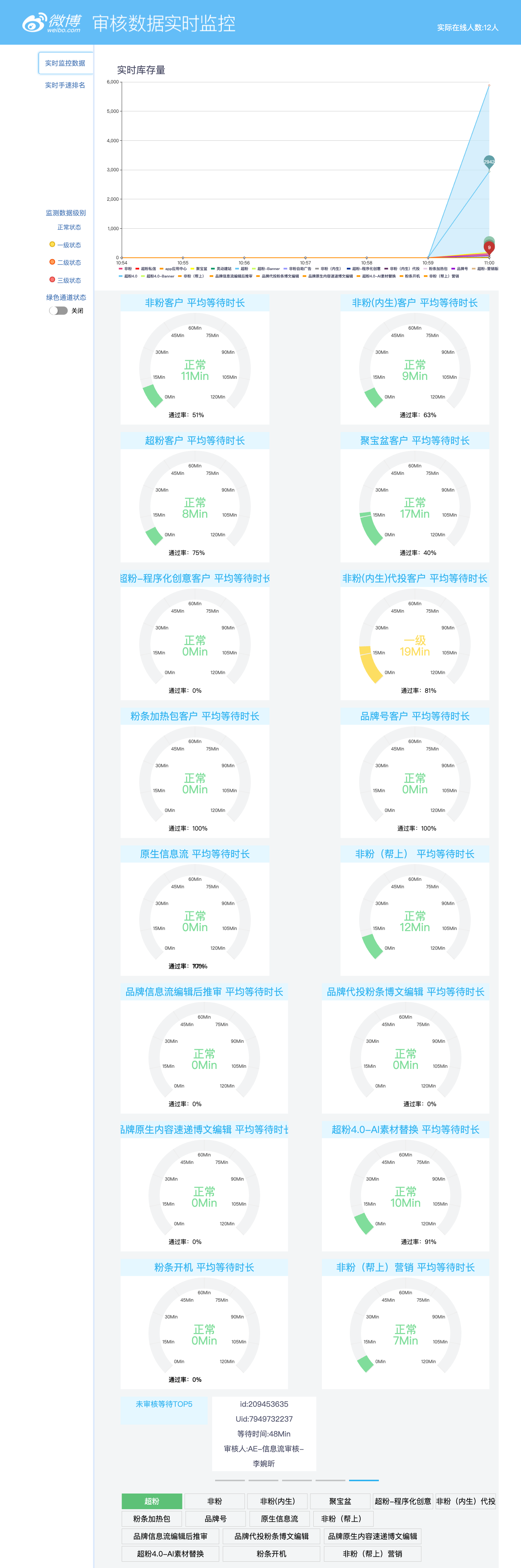This screenshot has width=521, height=1568.
Task: Select the 品牌号 button
Action: (215, 1519)
